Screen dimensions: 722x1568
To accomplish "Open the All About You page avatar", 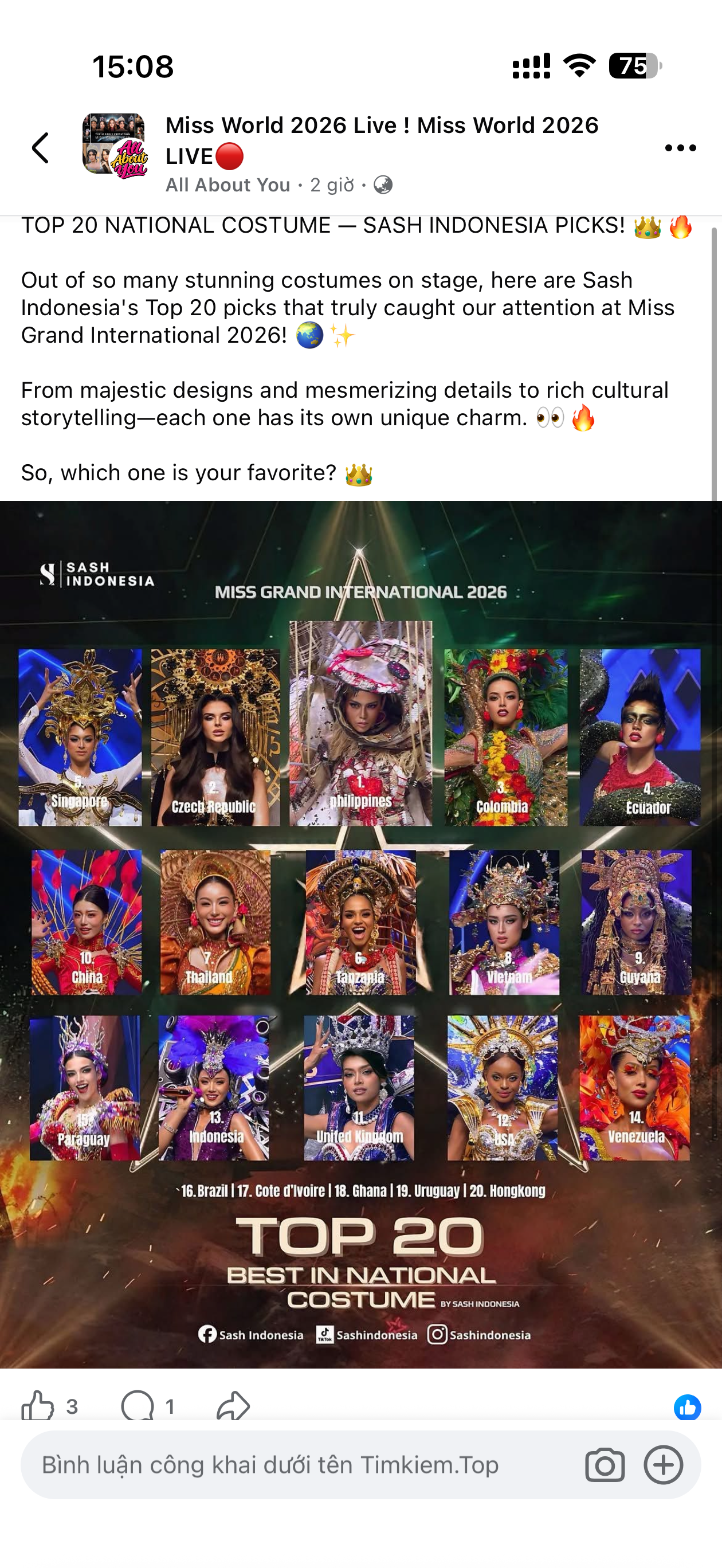I will click(115, 146).
